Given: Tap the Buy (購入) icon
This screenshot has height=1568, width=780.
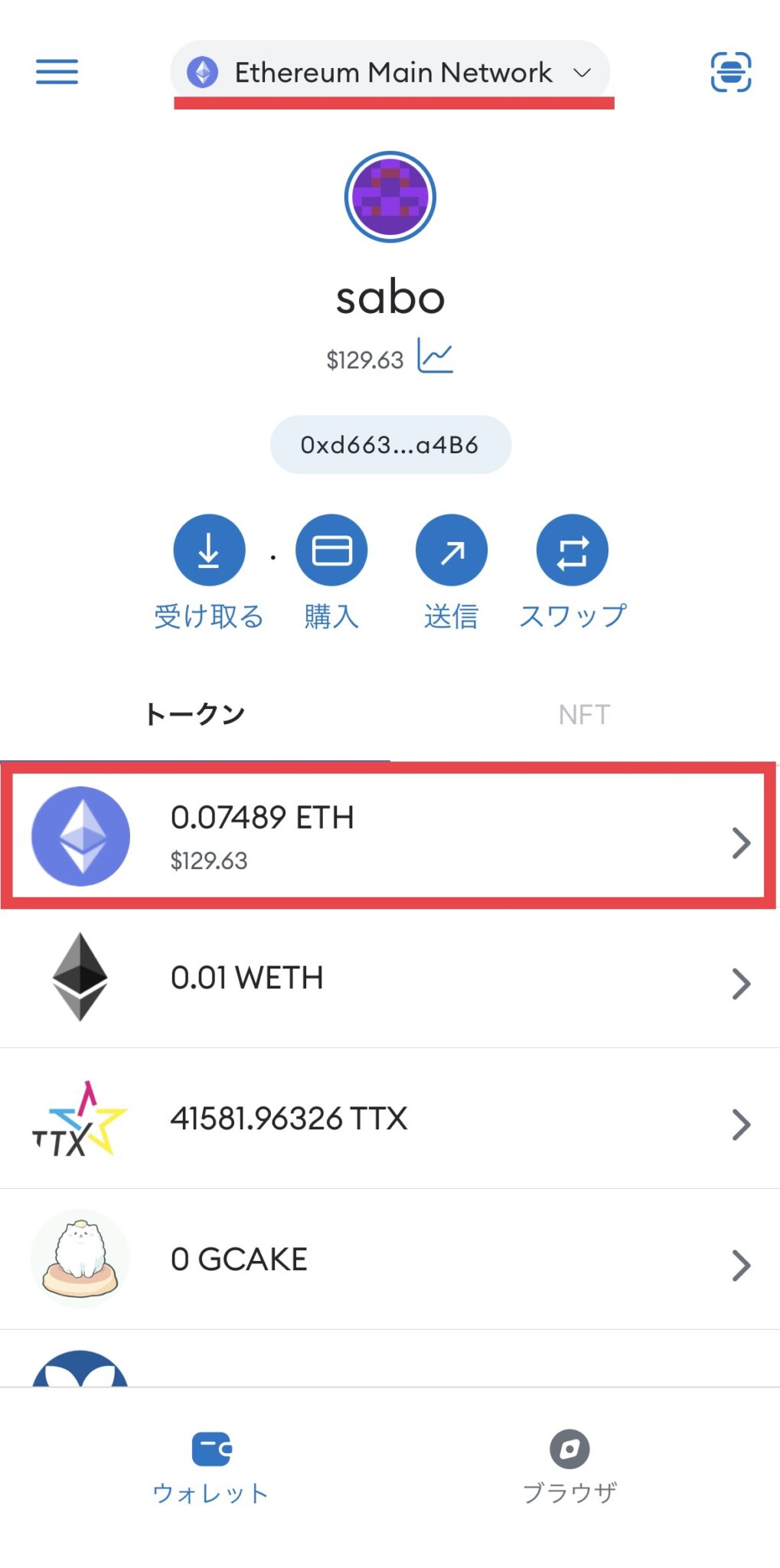Looking at the screenshot, I should tap(331, 549).
